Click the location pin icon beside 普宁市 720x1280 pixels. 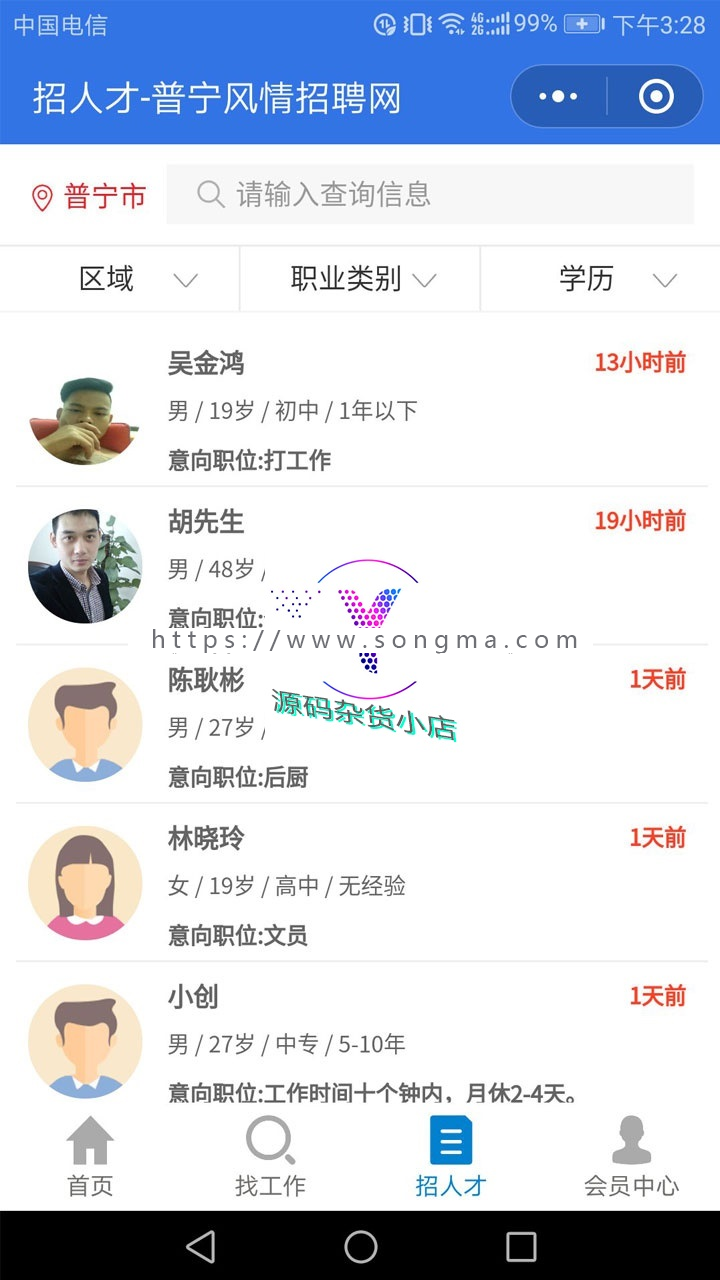pyautogui.click(x=41, y=196)
